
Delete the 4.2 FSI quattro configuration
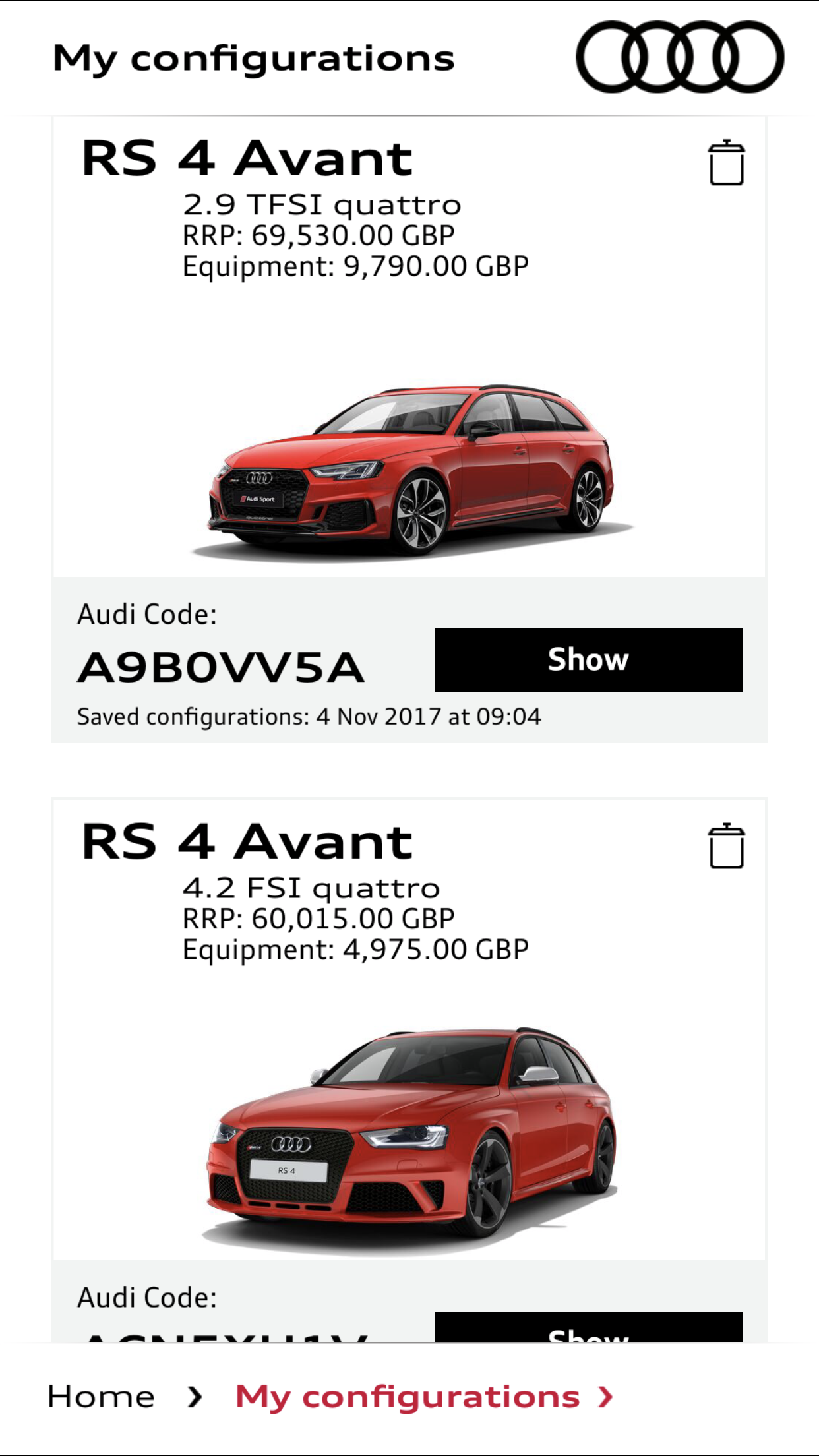click(727, 845)
